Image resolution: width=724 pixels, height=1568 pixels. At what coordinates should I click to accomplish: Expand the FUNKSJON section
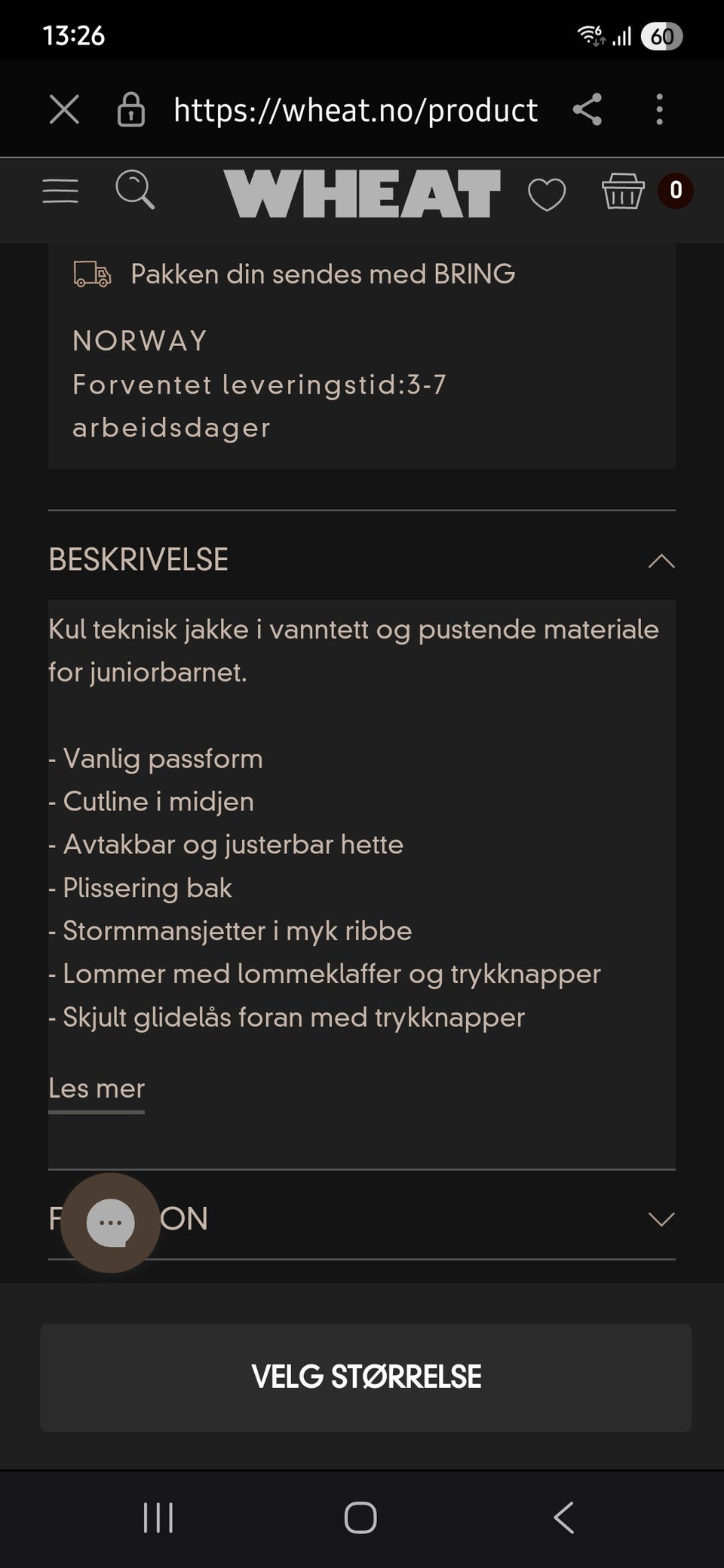pyautogui.click(x=661, y=1218)
